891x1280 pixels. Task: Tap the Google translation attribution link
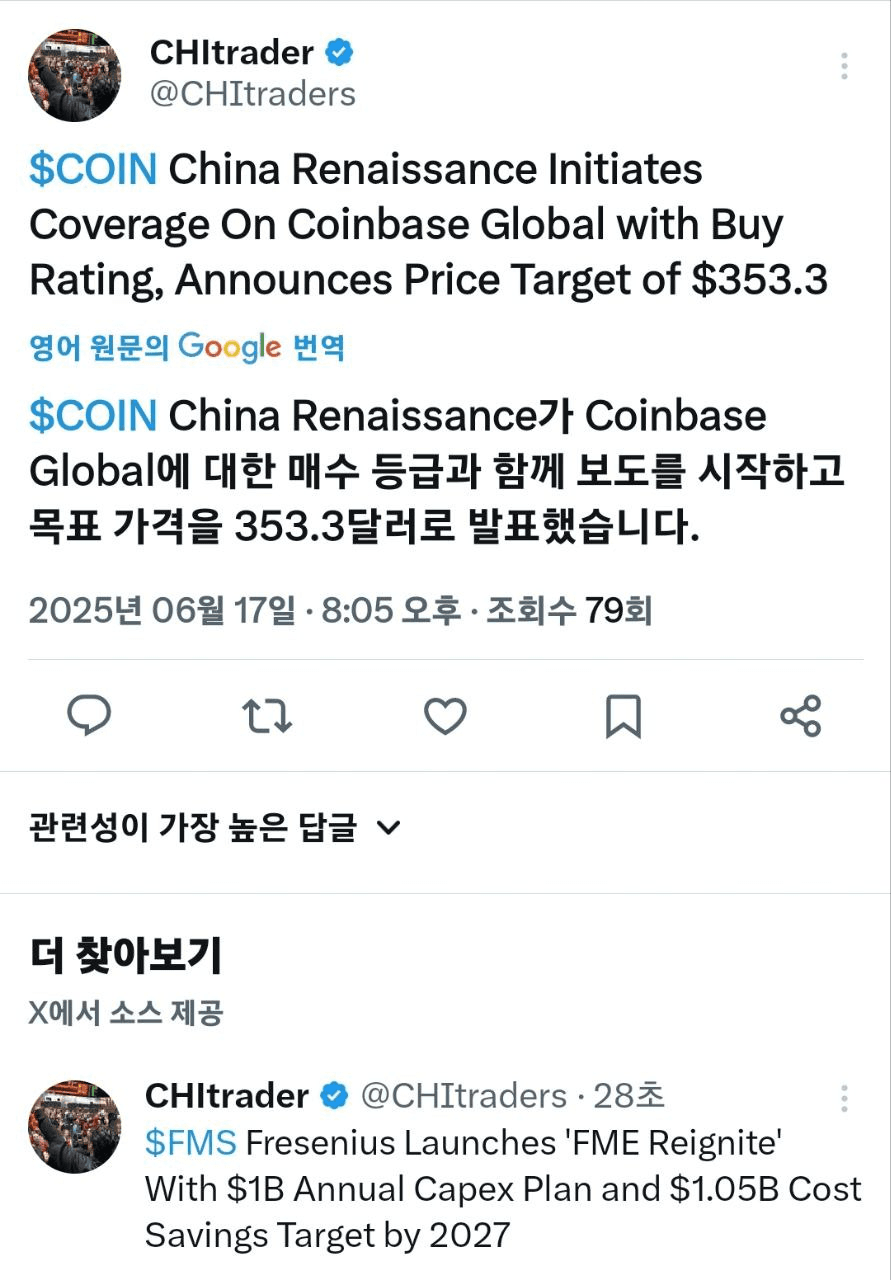click(x=187, y=347)
